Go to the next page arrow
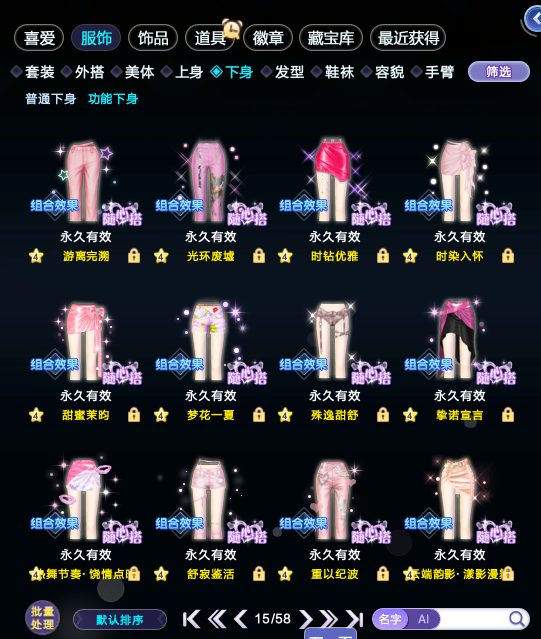Image resolution: width=541 pixels, height=639 pixels. click(306, 619)
